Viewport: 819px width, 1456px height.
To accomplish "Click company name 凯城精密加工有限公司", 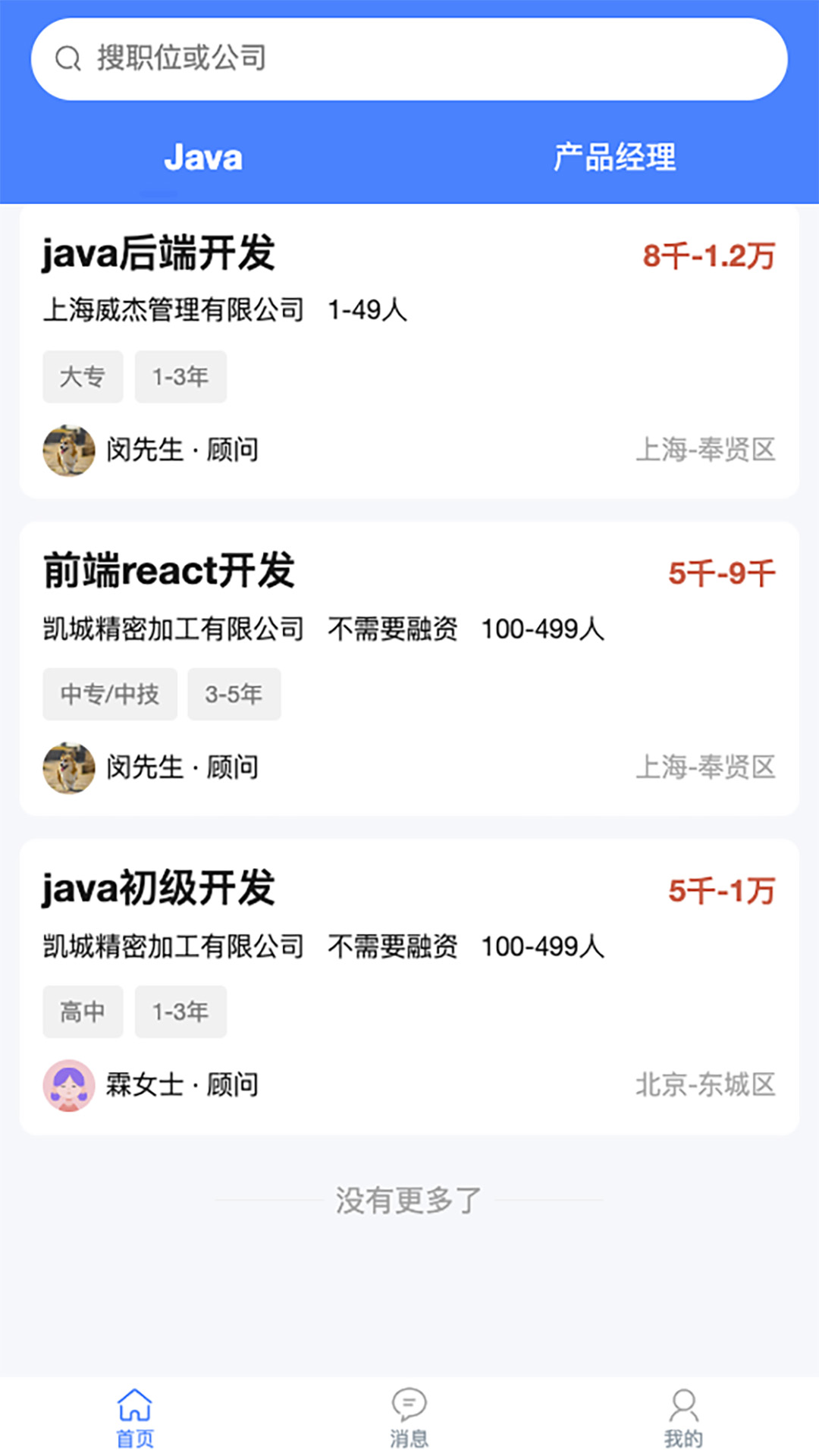I will 173,628.
